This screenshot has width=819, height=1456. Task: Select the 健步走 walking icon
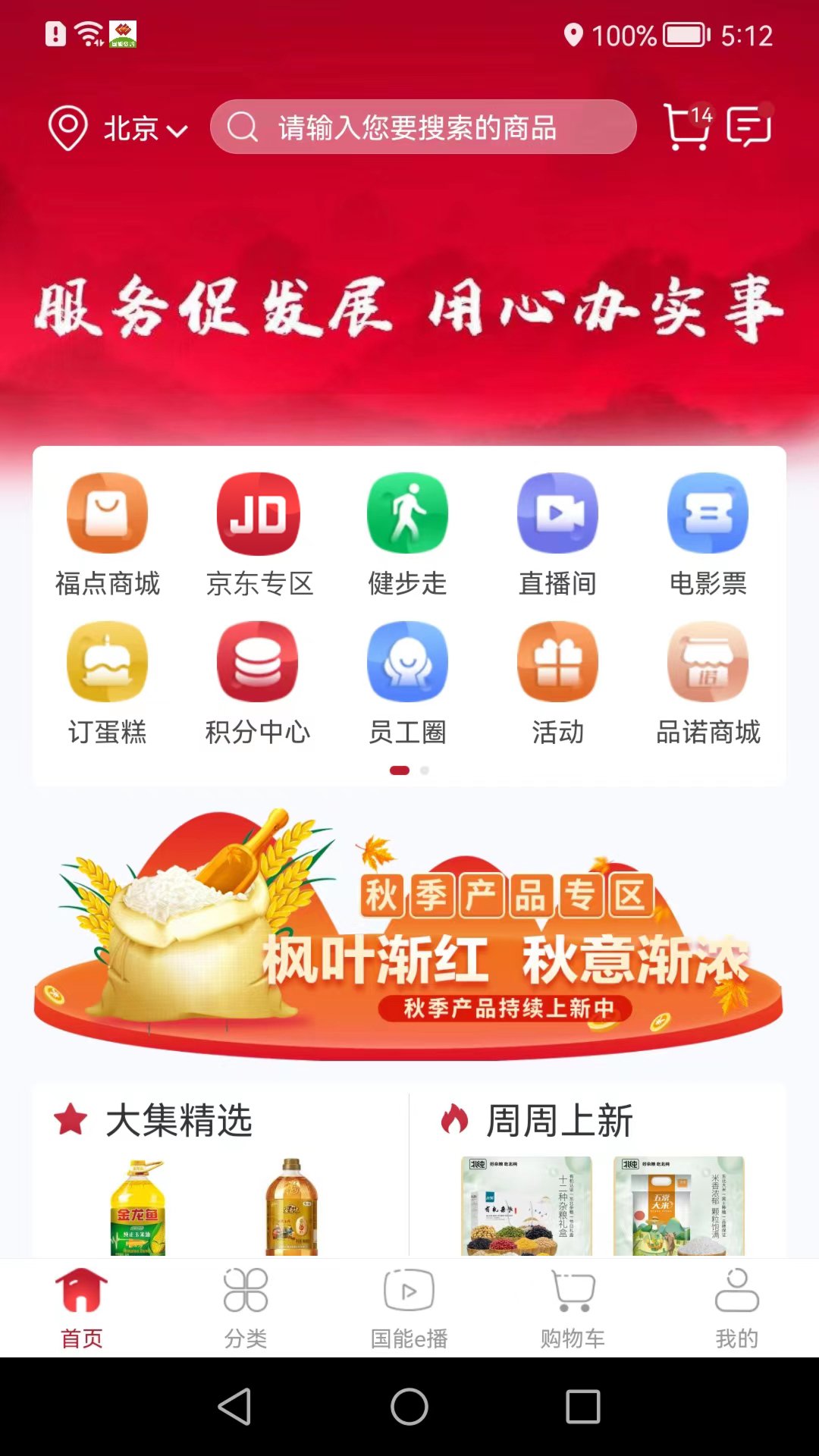pyautogui.click(x=408, y=513)
